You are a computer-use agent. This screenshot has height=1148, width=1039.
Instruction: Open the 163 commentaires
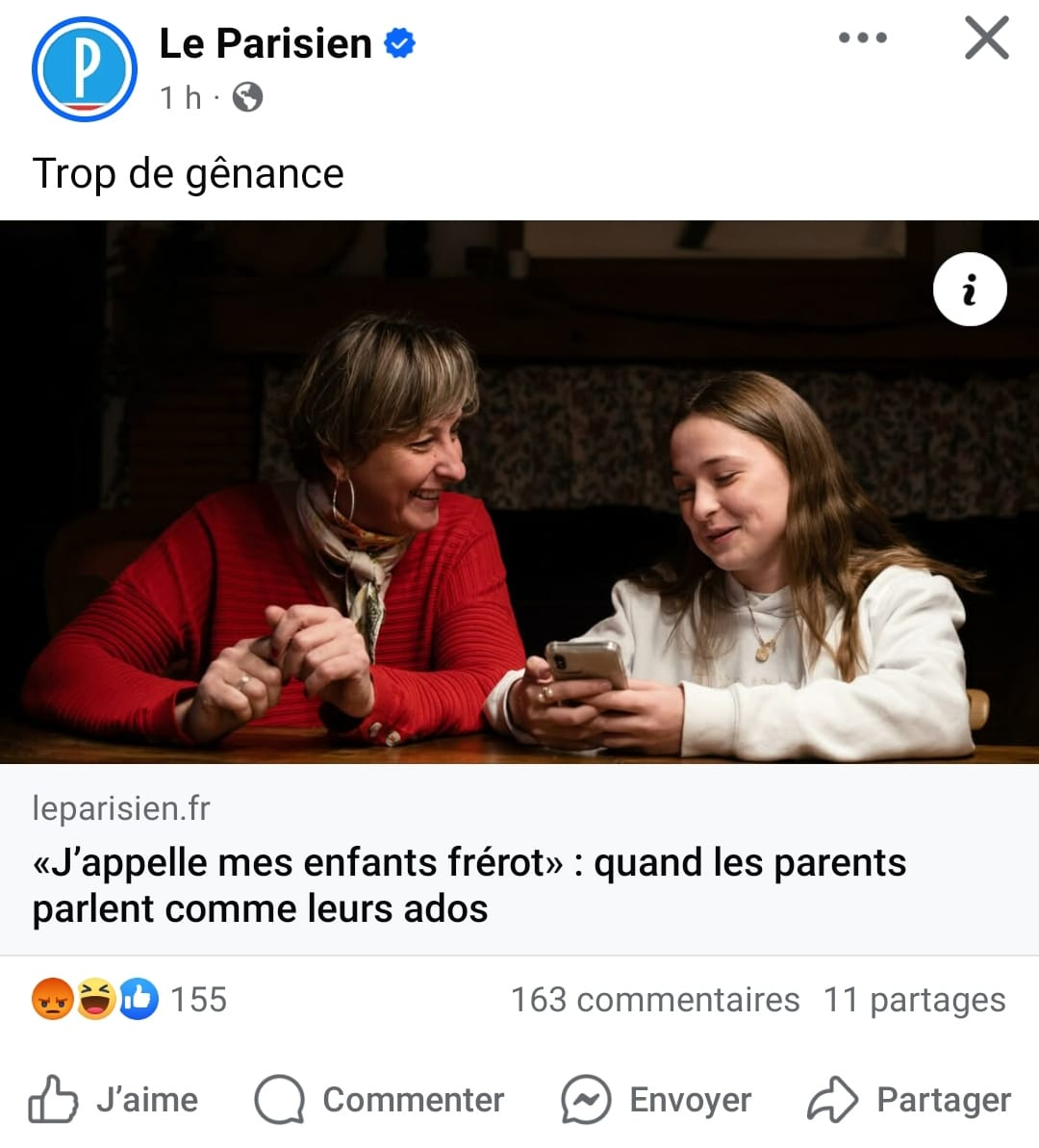coord(654,1000)
